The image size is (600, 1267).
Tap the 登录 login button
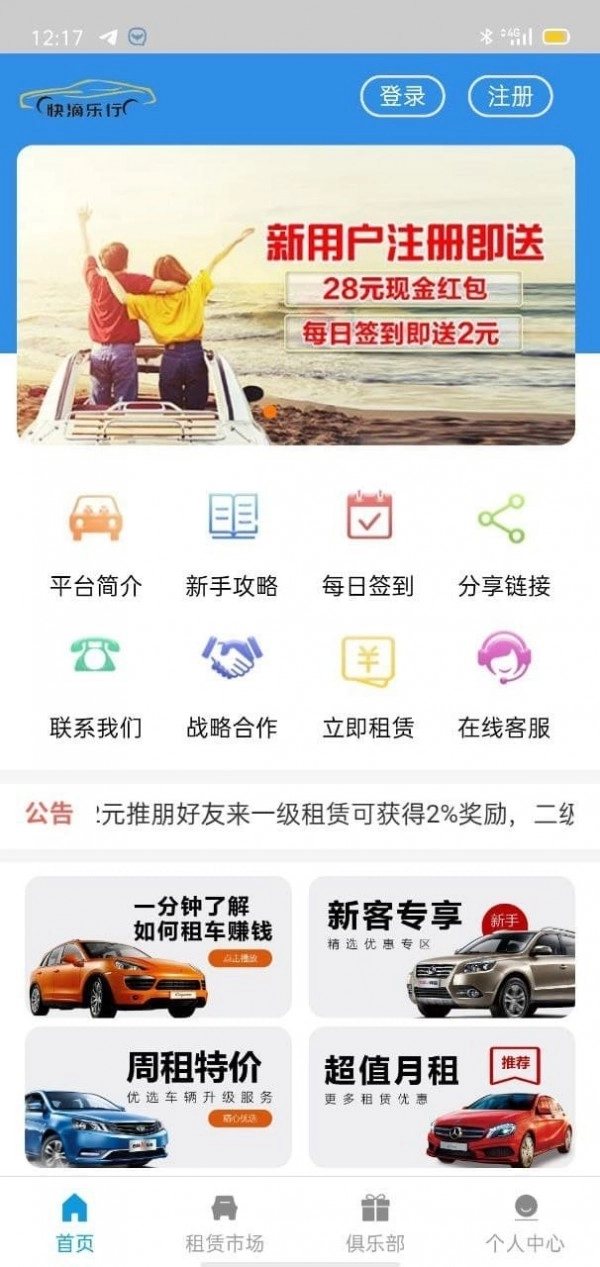[x=402, y=96]
